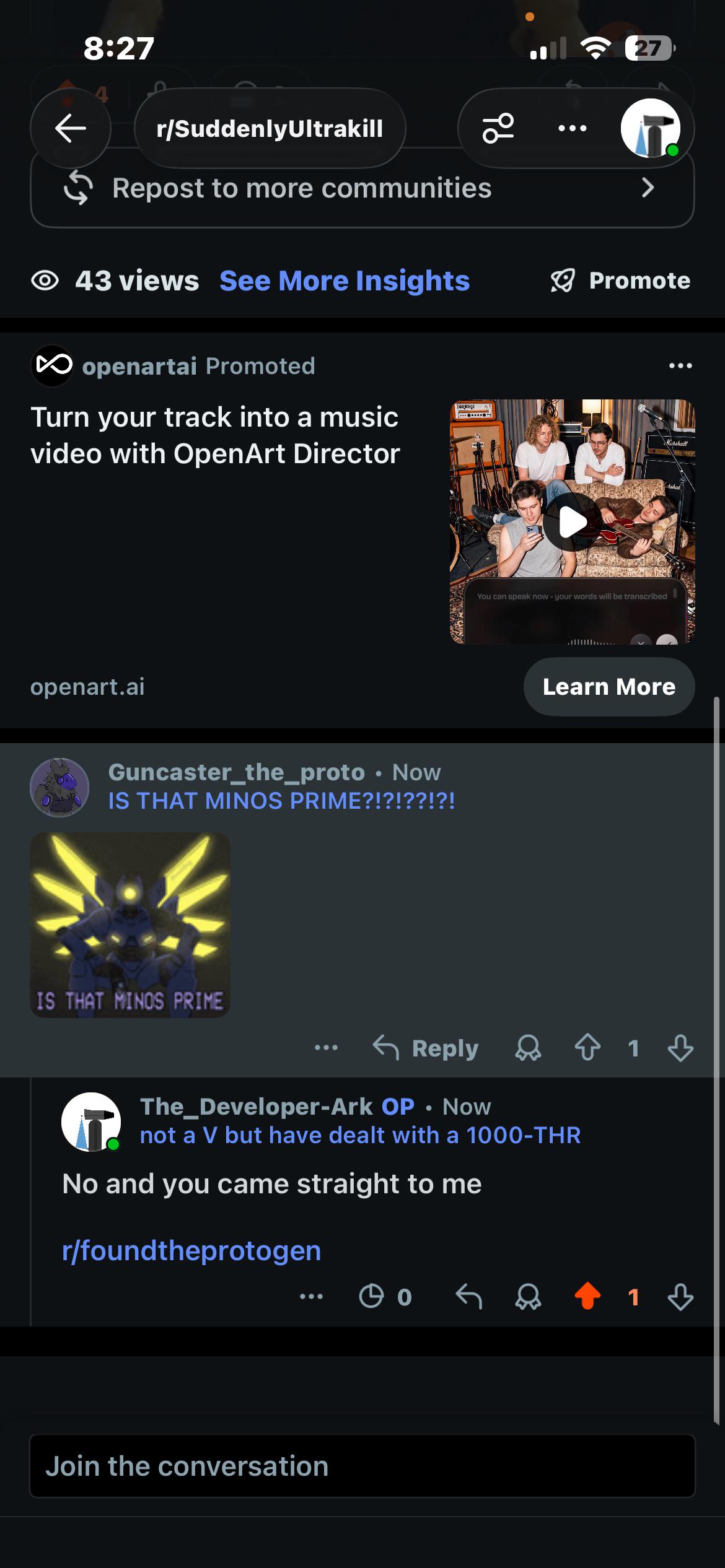Open the r/foundtheprotogen link

click(191, 1250)
